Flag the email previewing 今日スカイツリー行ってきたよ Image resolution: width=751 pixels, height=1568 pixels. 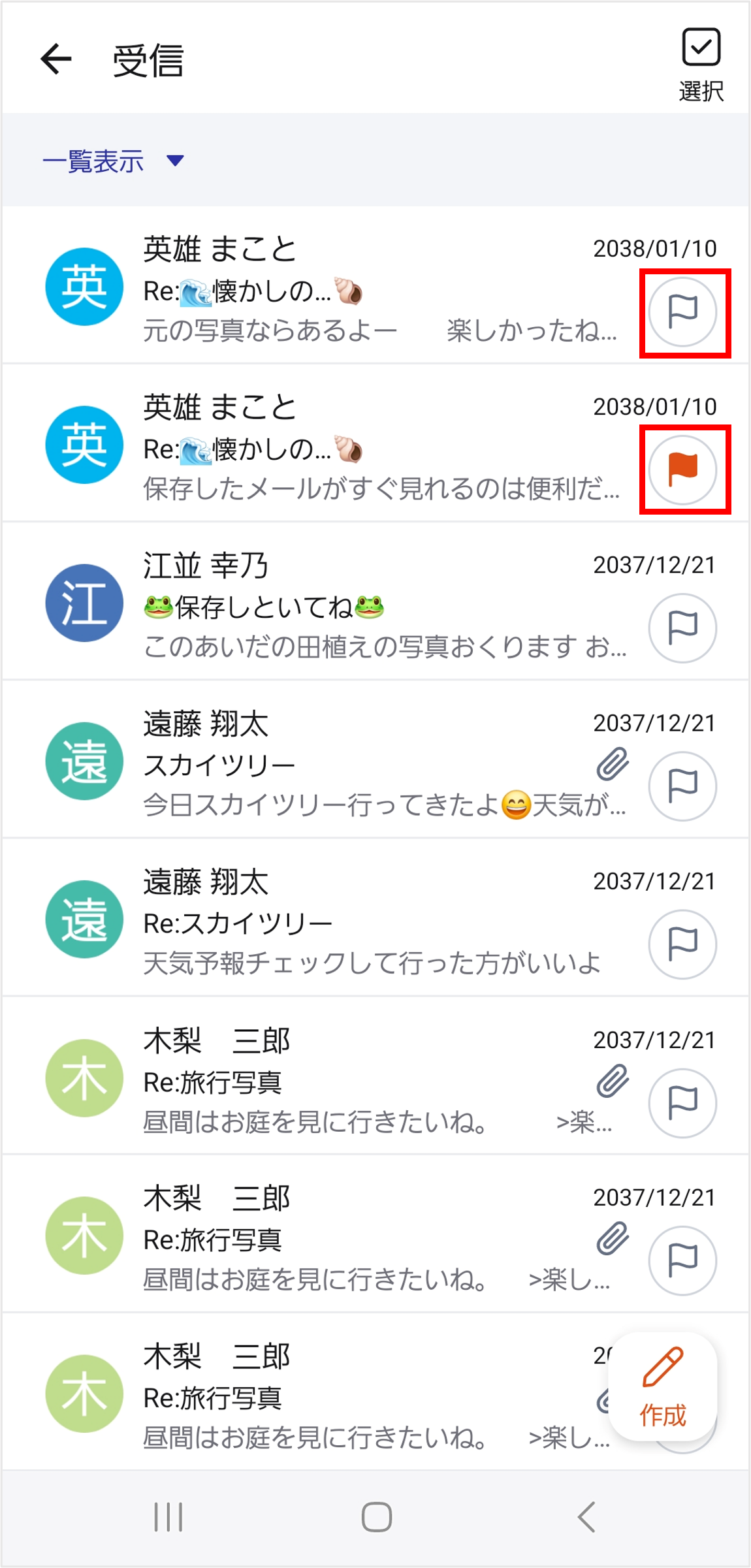tap(682, 786)
